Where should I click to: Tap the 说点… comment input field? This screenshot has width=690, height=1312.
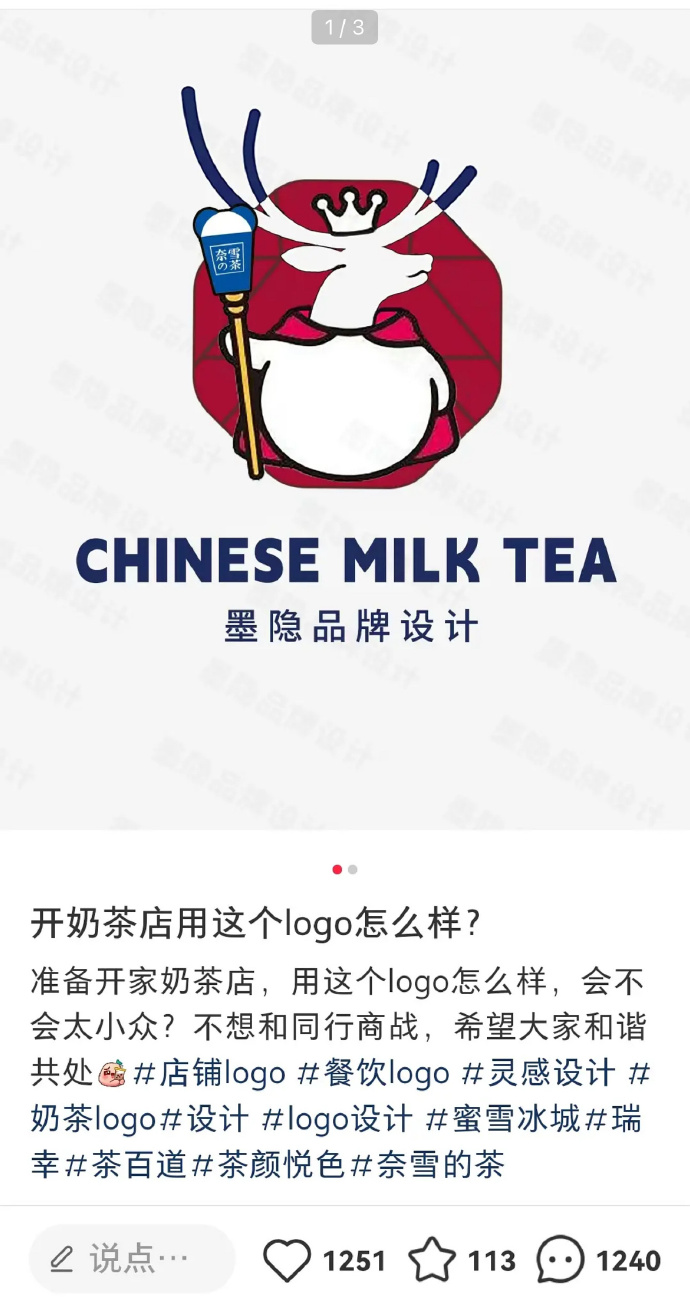tap(132, 1260)
